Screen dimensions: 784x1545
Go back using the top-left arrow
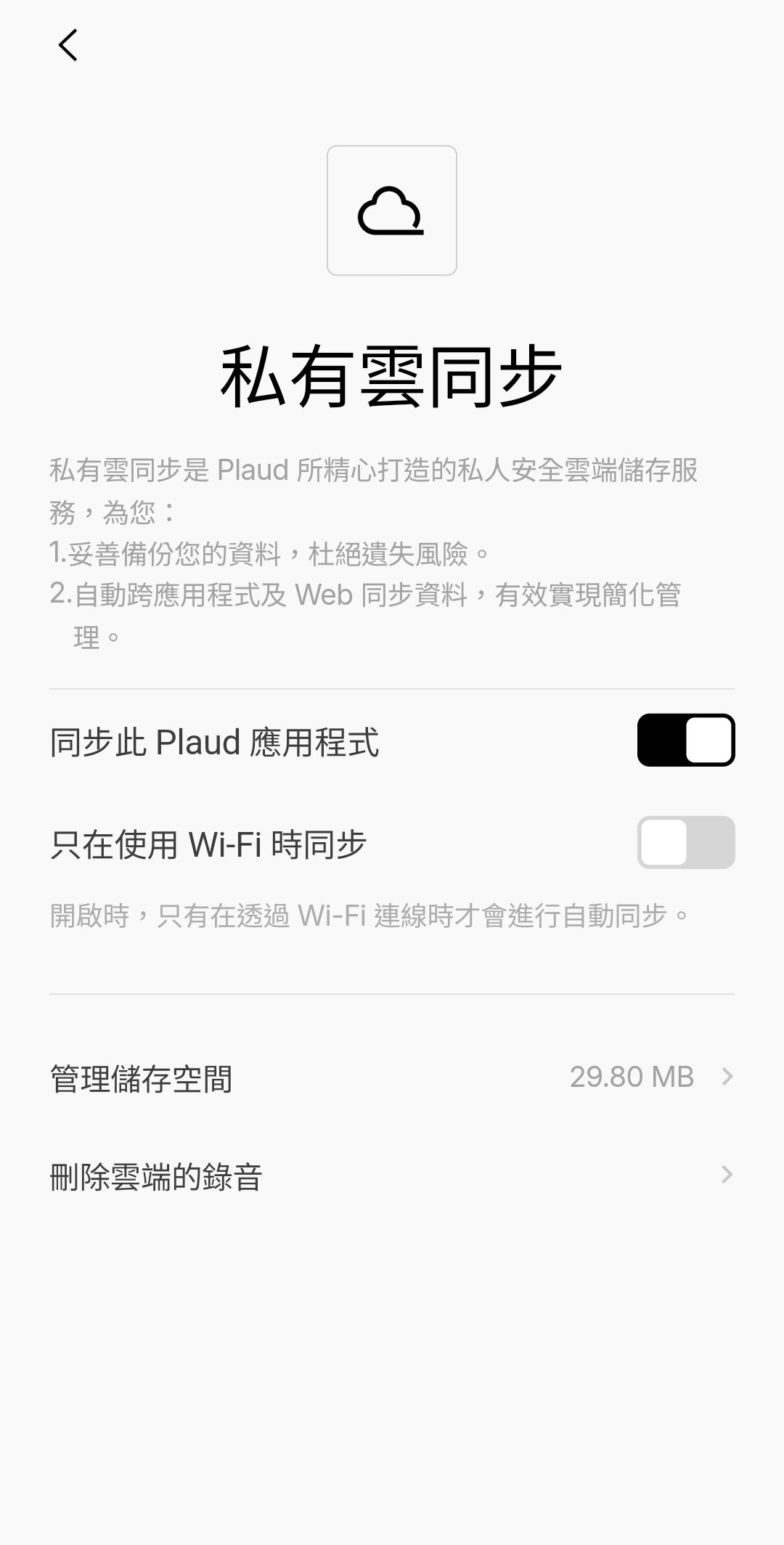point(68,45)
